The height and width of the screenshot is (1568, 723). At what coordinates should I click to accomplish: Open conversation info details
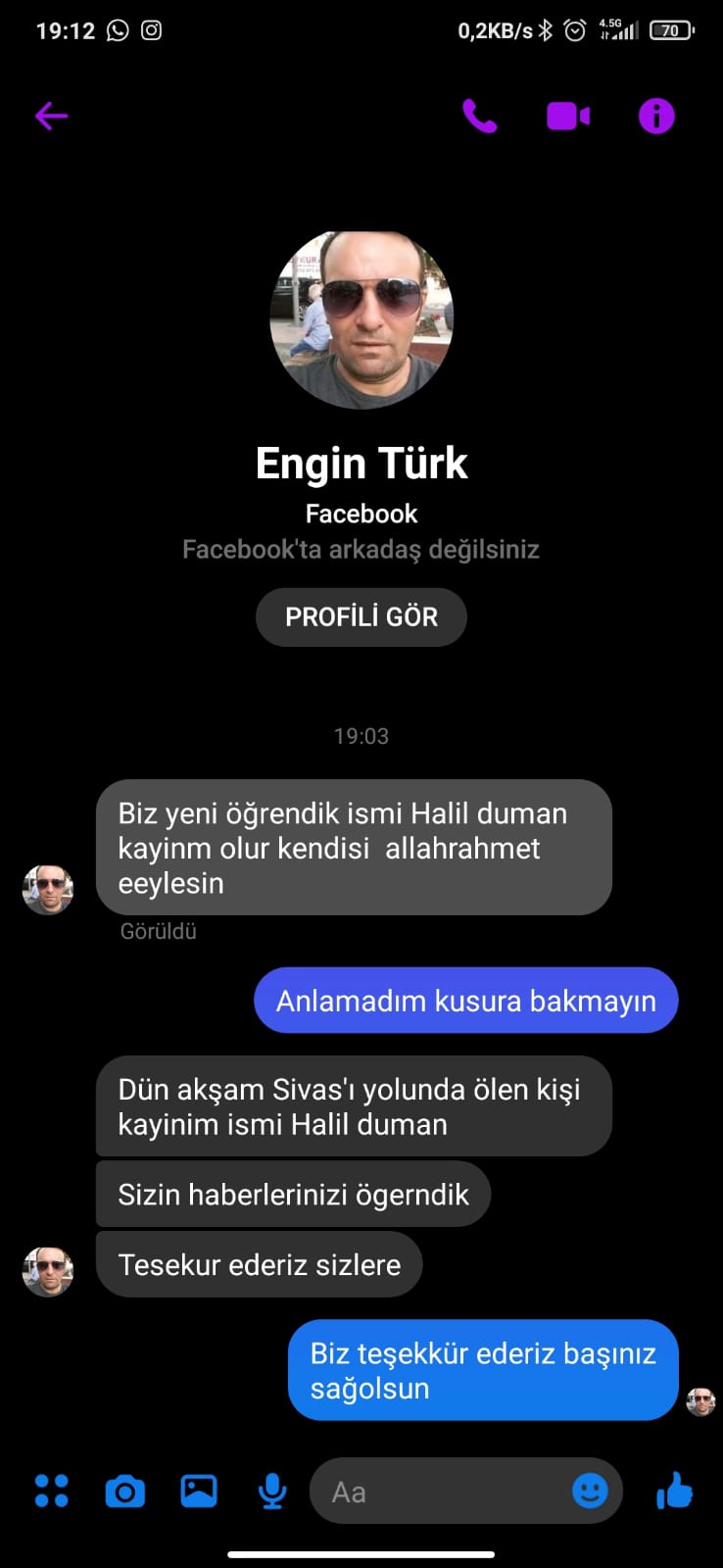pos(656,117)
